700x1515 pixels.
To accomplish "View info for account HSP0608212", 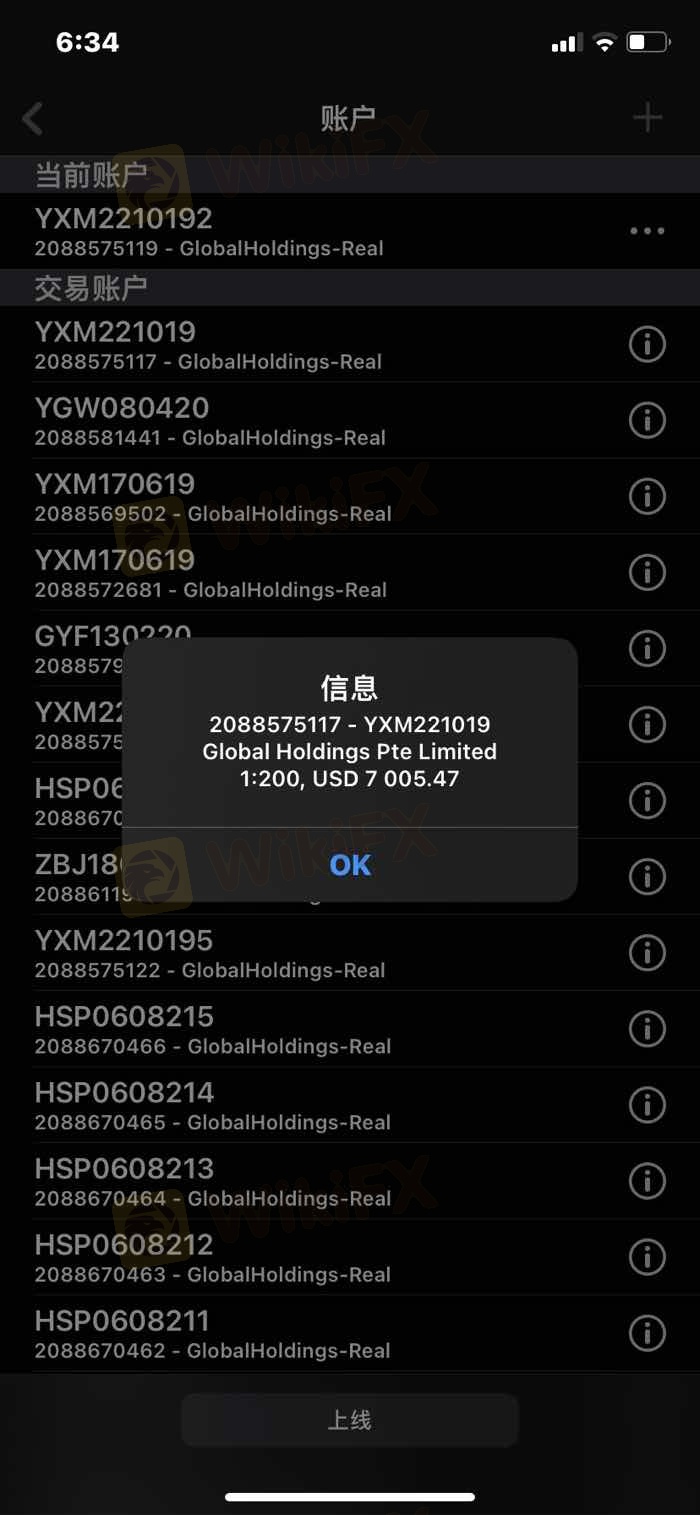I will [647, 1256].
